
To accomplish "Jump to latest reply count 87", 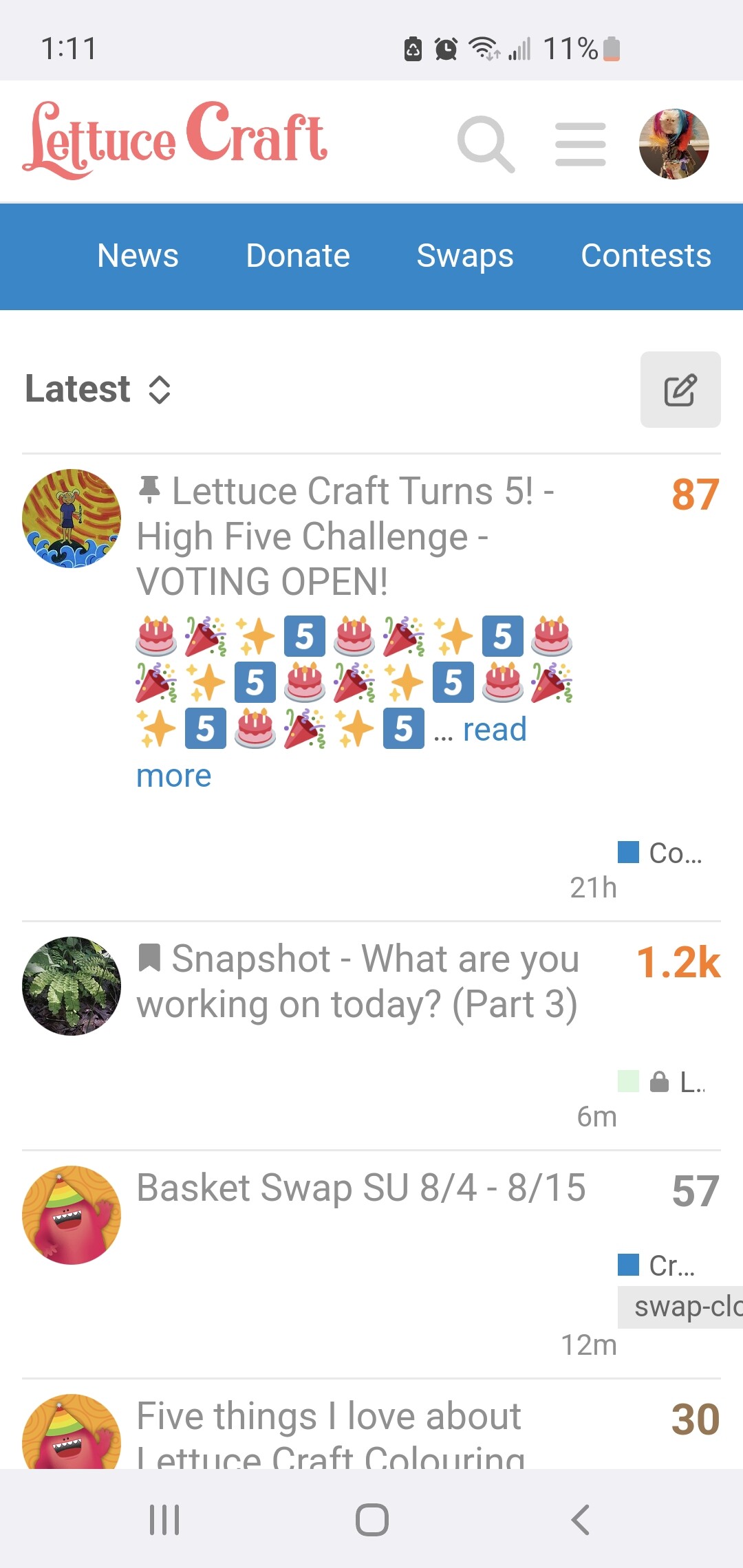I will coord(695,494).
